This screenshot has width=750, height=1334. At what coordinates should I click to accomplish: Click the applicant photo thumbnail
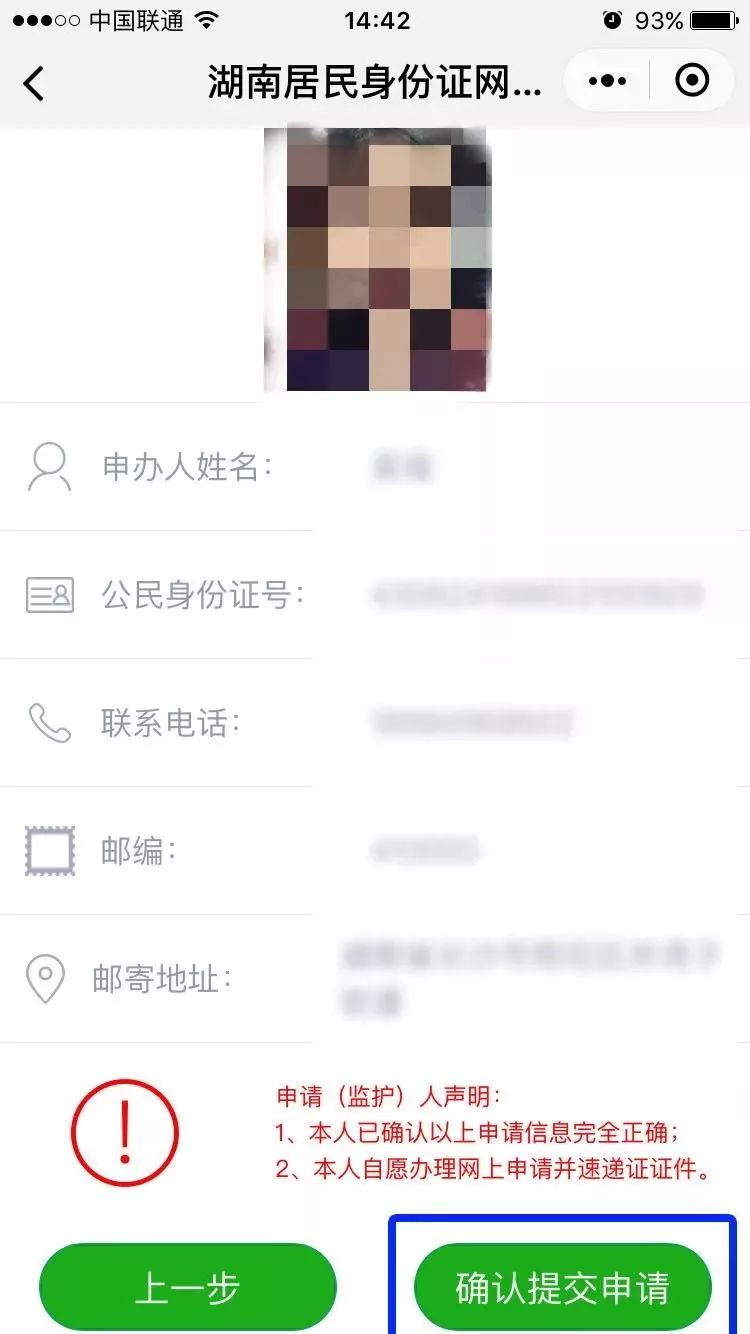tap(375, 262)
